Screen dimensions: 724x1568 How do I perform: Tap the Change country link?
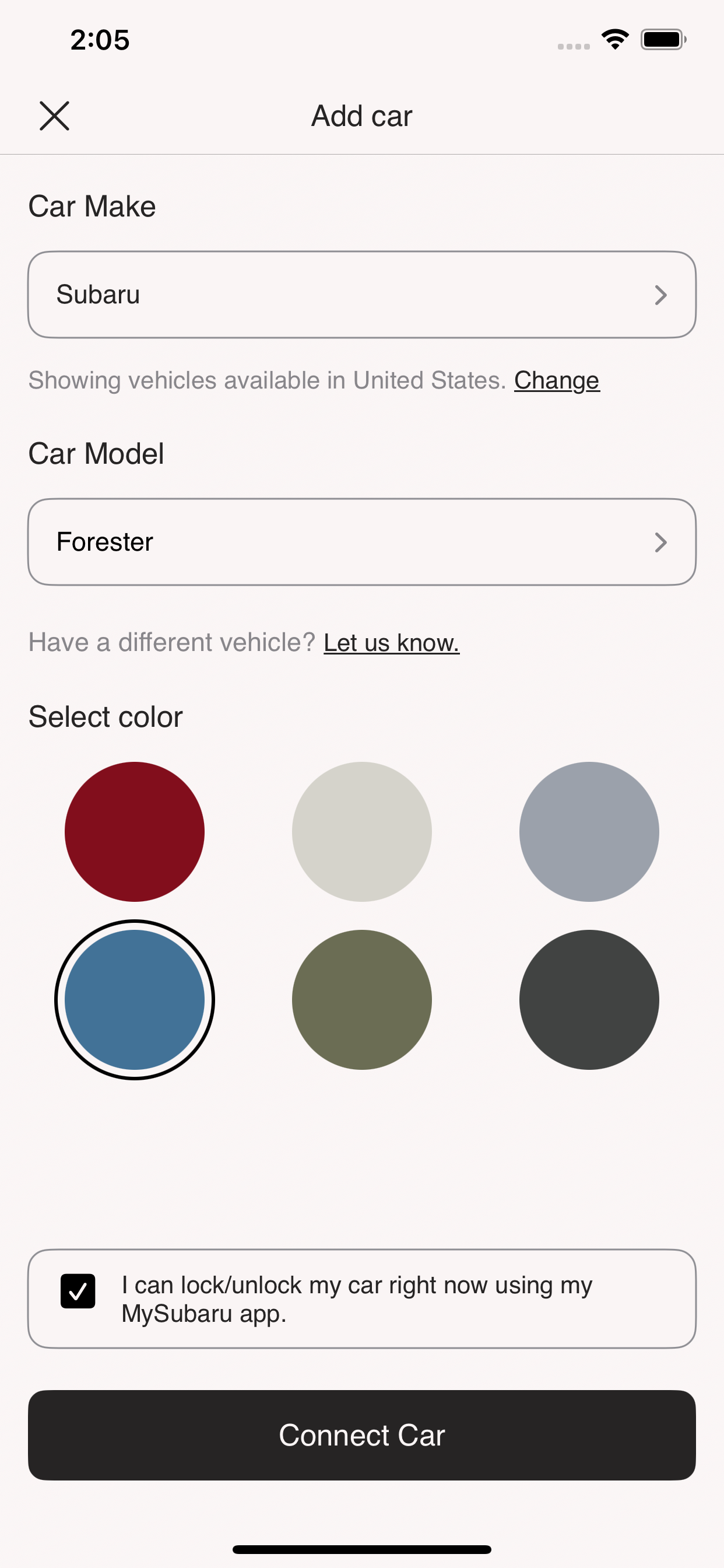[557, 380]
